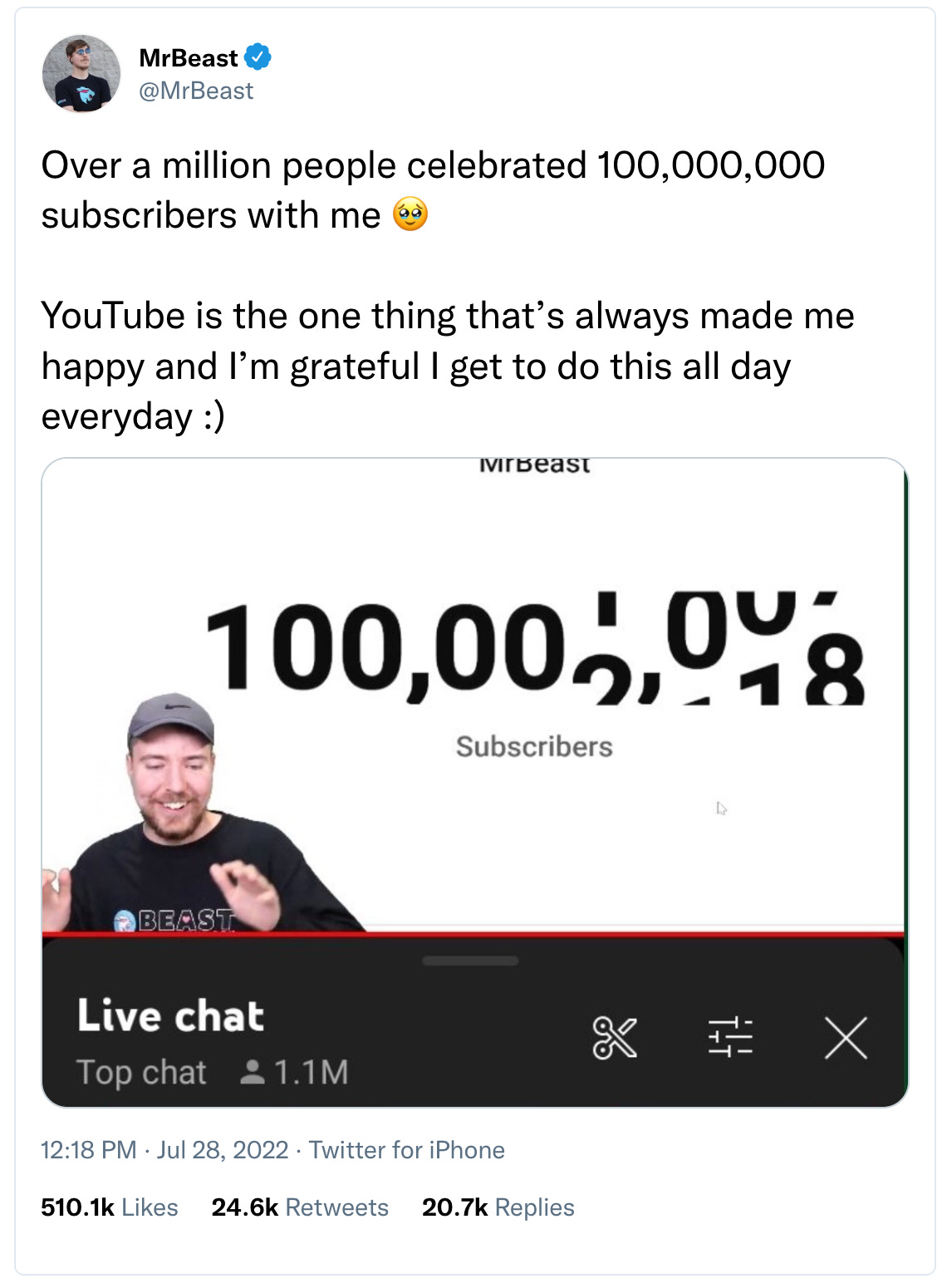Open MrBeast's profile picture
This screenshot has height=1288, width=947.
click(81, 74)
